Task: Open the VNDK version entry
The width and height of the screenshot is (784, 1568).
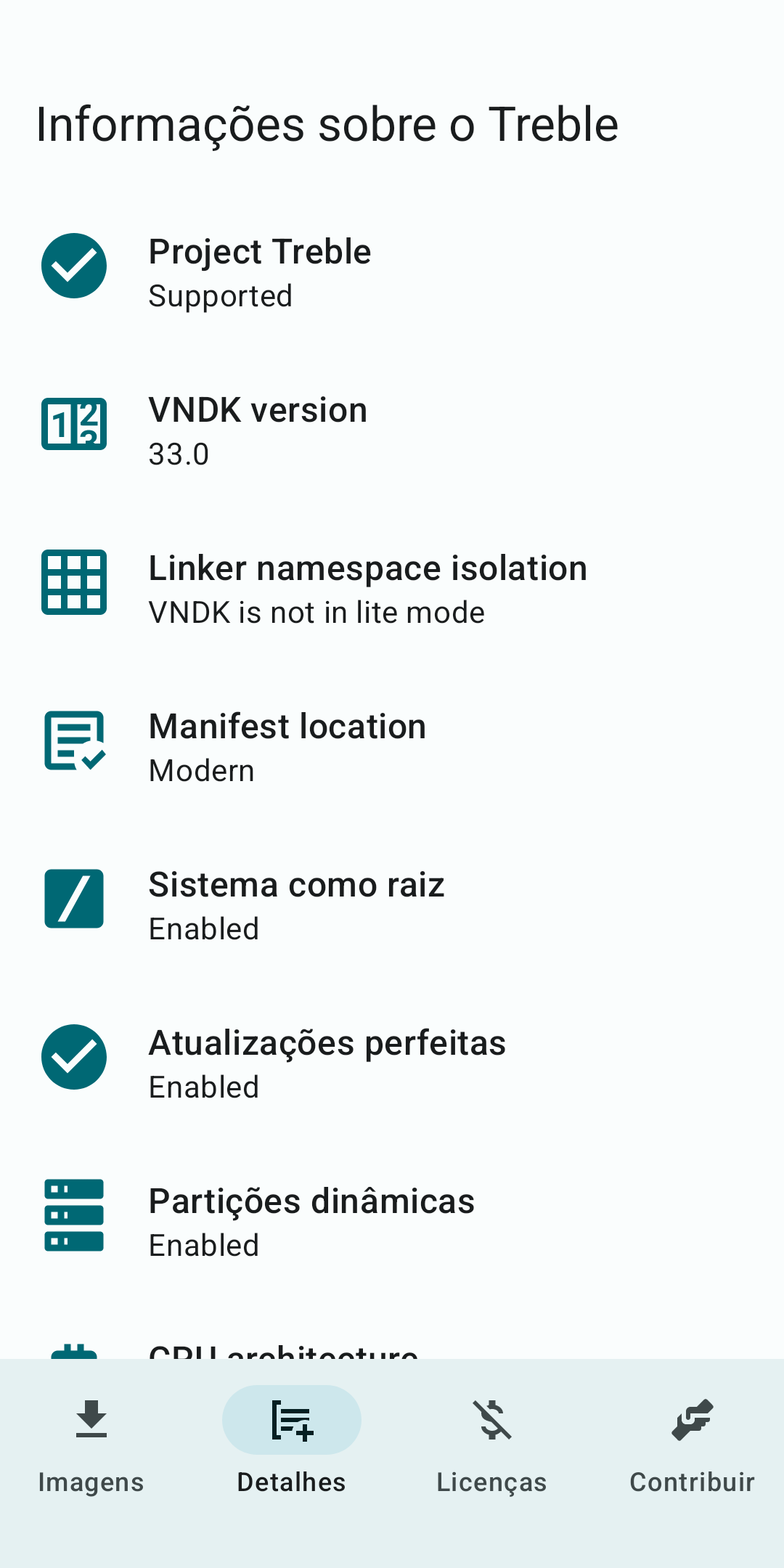Action: [x=392, y=430]
